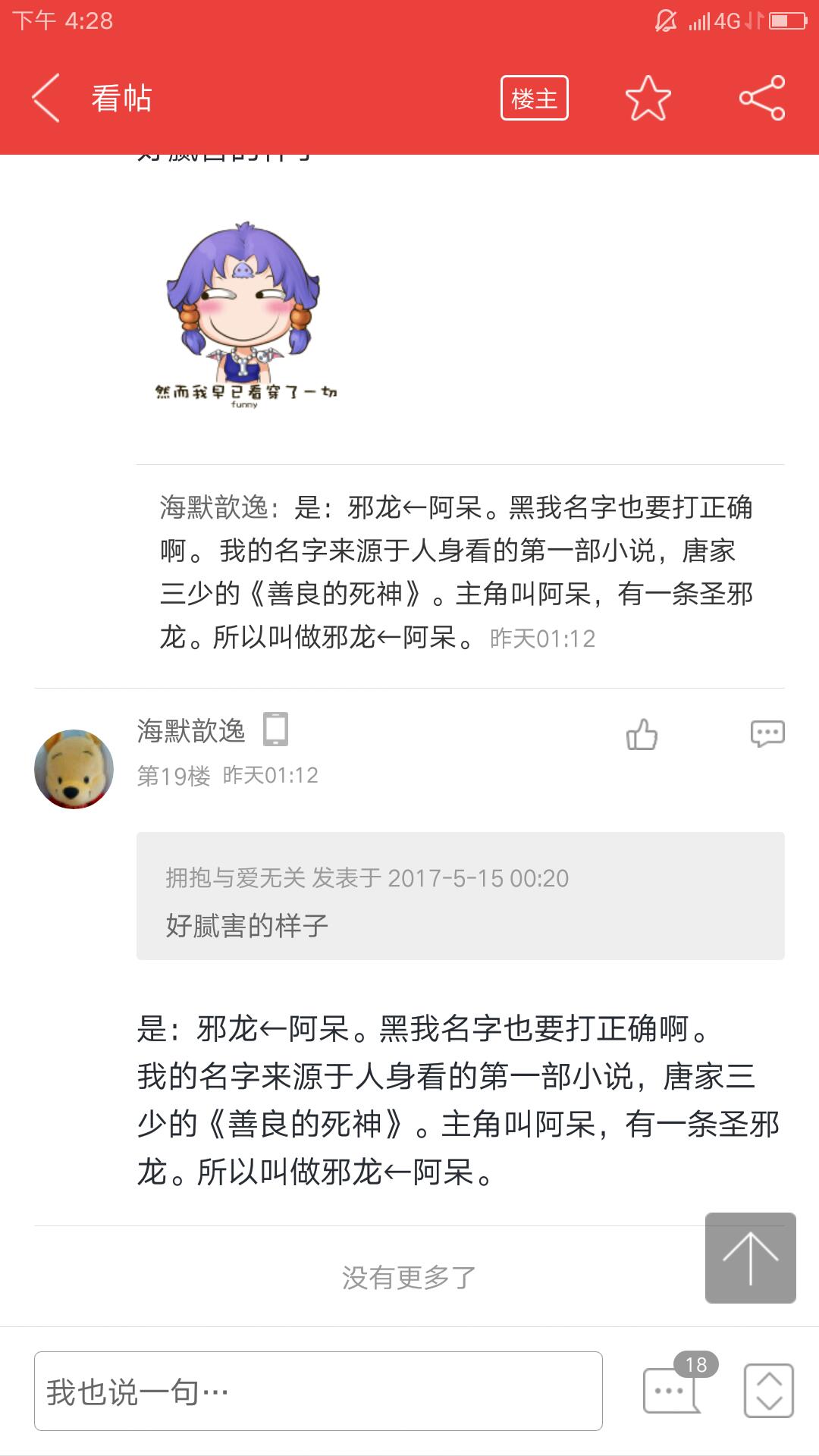819x1456 pixels.
Task: Open 海默歆逸's avatar on floor 19
Action: pyautogui.click(x=74, y=769)
